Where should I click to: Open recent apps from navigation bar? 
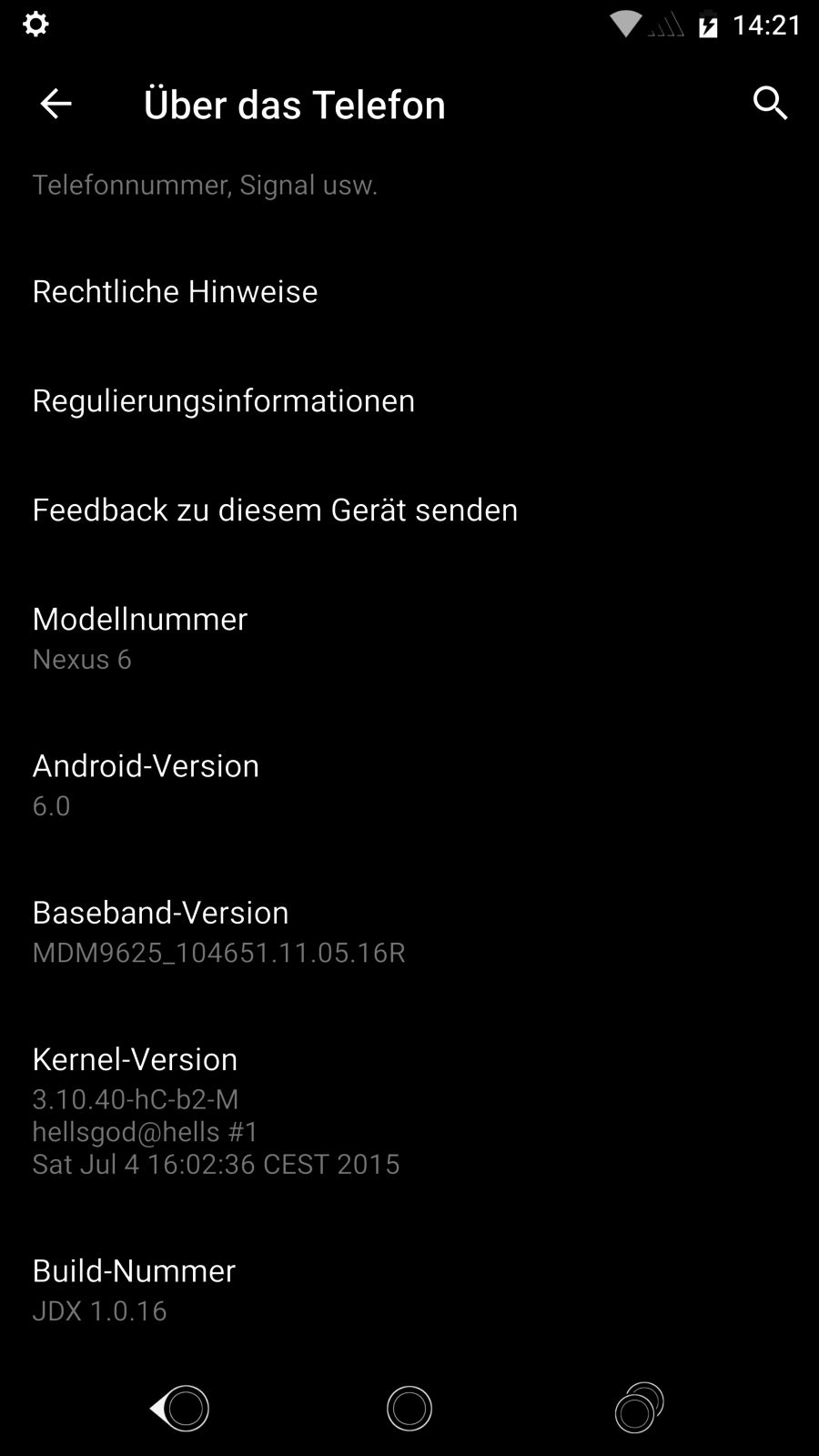click(639, 1408)
